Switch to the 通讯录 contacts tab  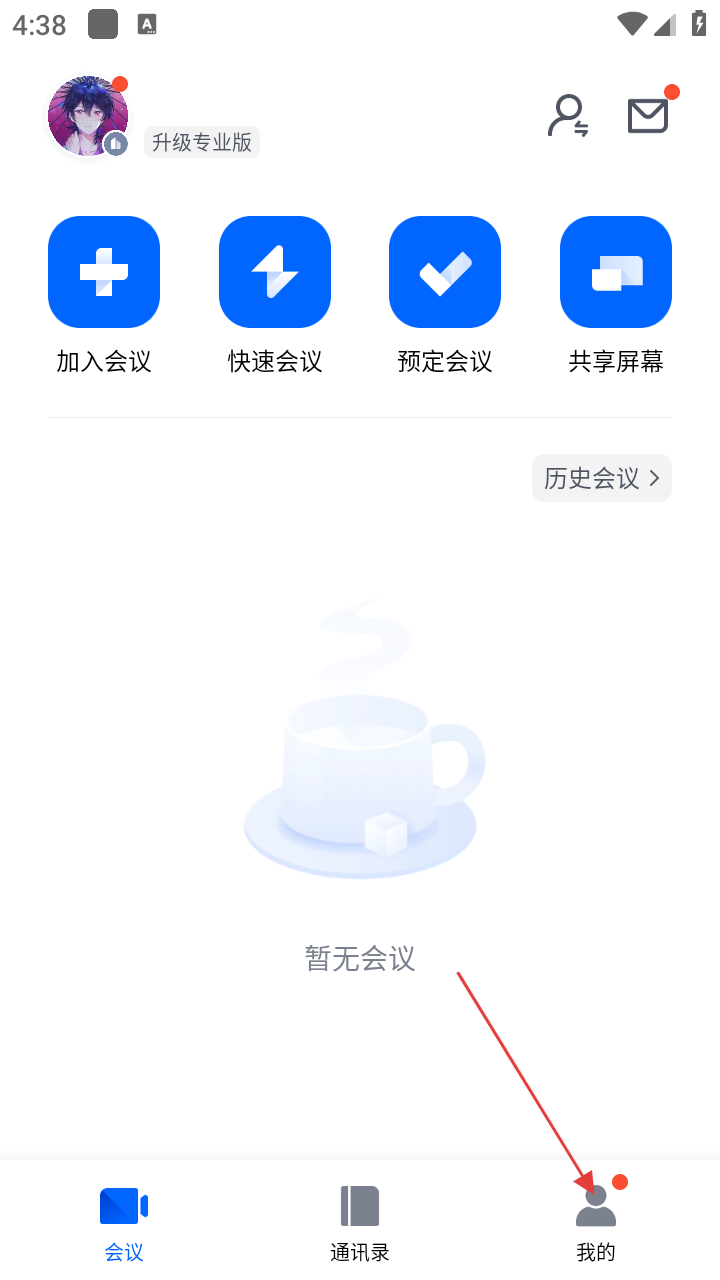click(x=360, y=1222)
